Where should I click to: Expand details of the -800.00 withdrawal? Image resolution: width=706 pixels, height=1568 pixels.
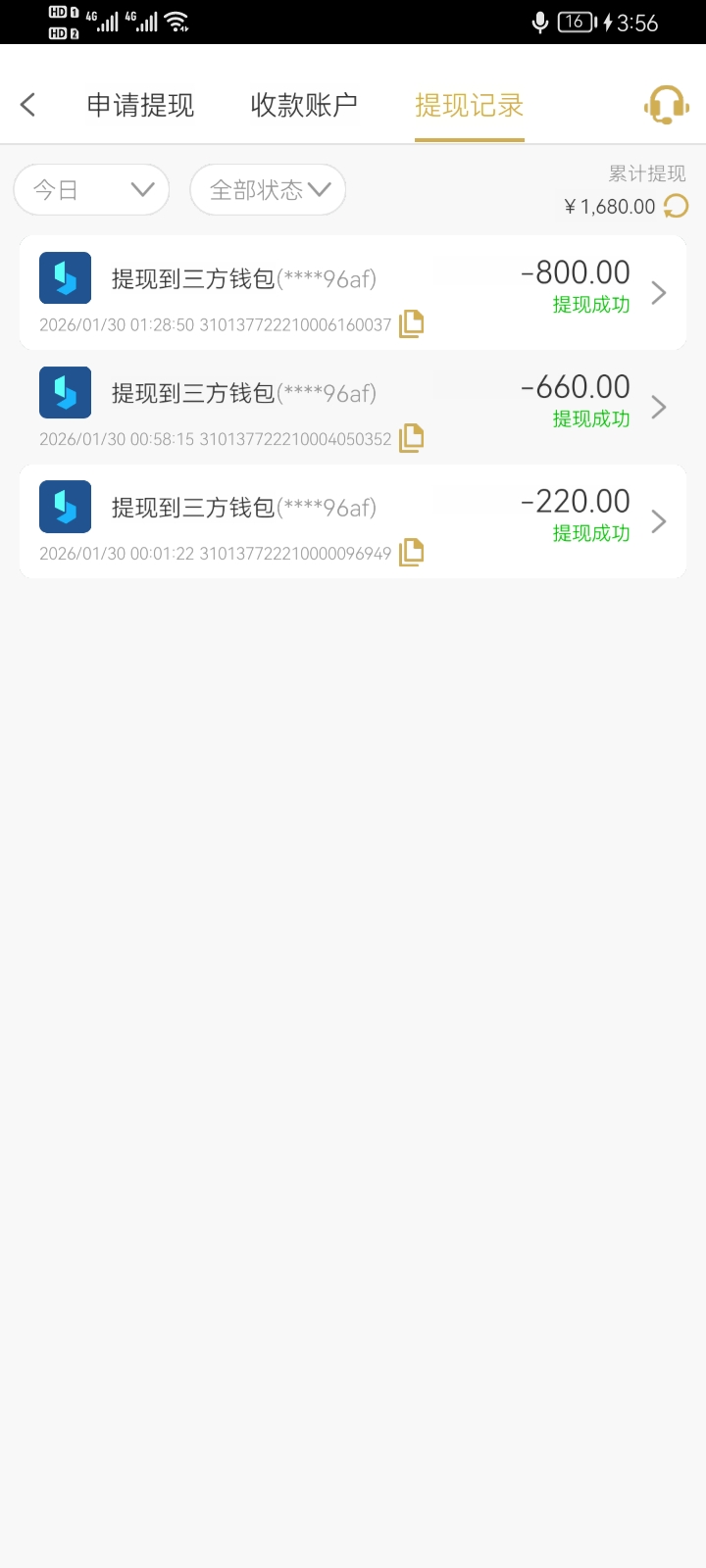[658, 292]
